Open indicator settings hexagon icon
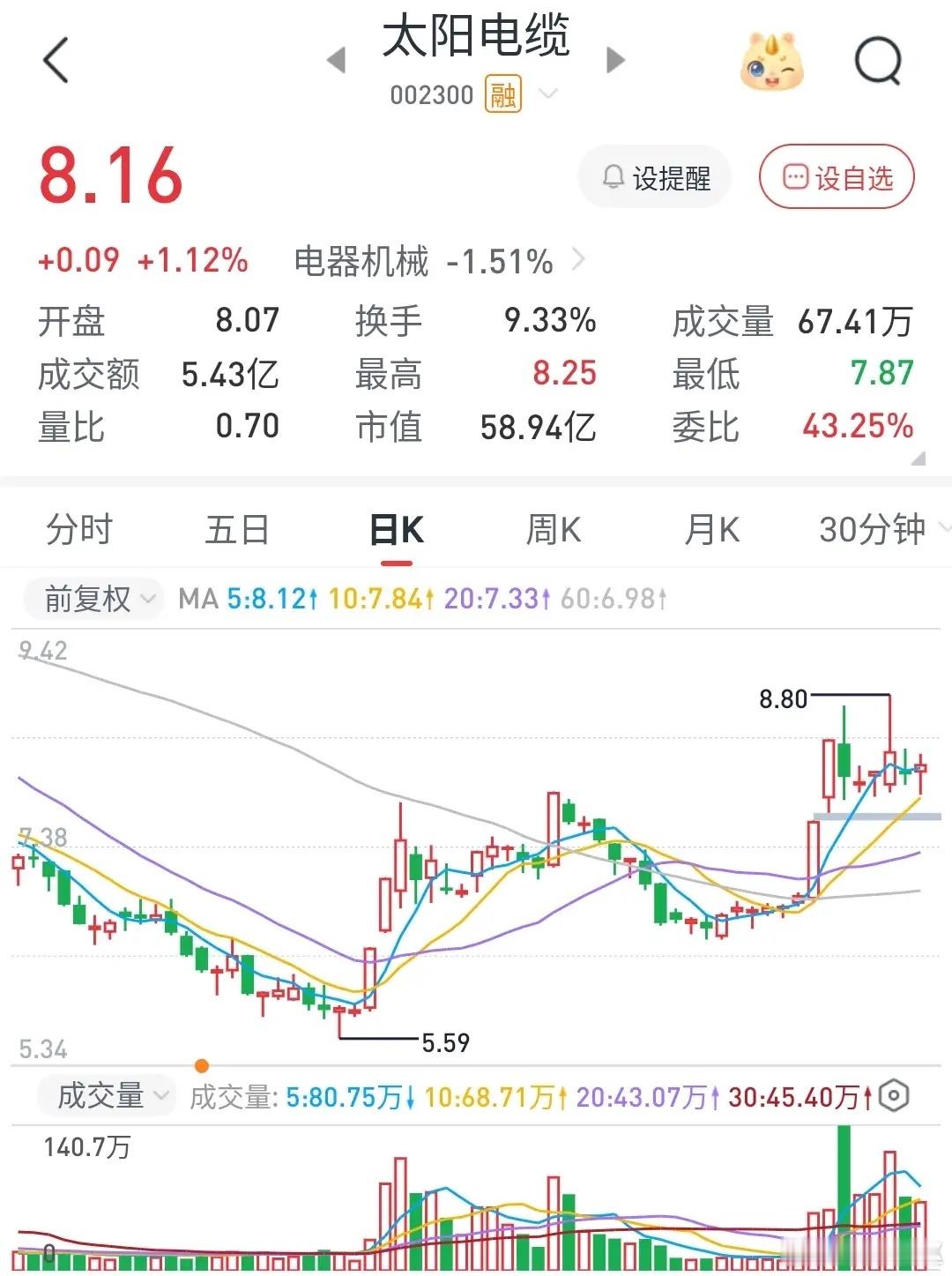The width and height of the screenshot is (952, 1276). (x=894, y=1096)
